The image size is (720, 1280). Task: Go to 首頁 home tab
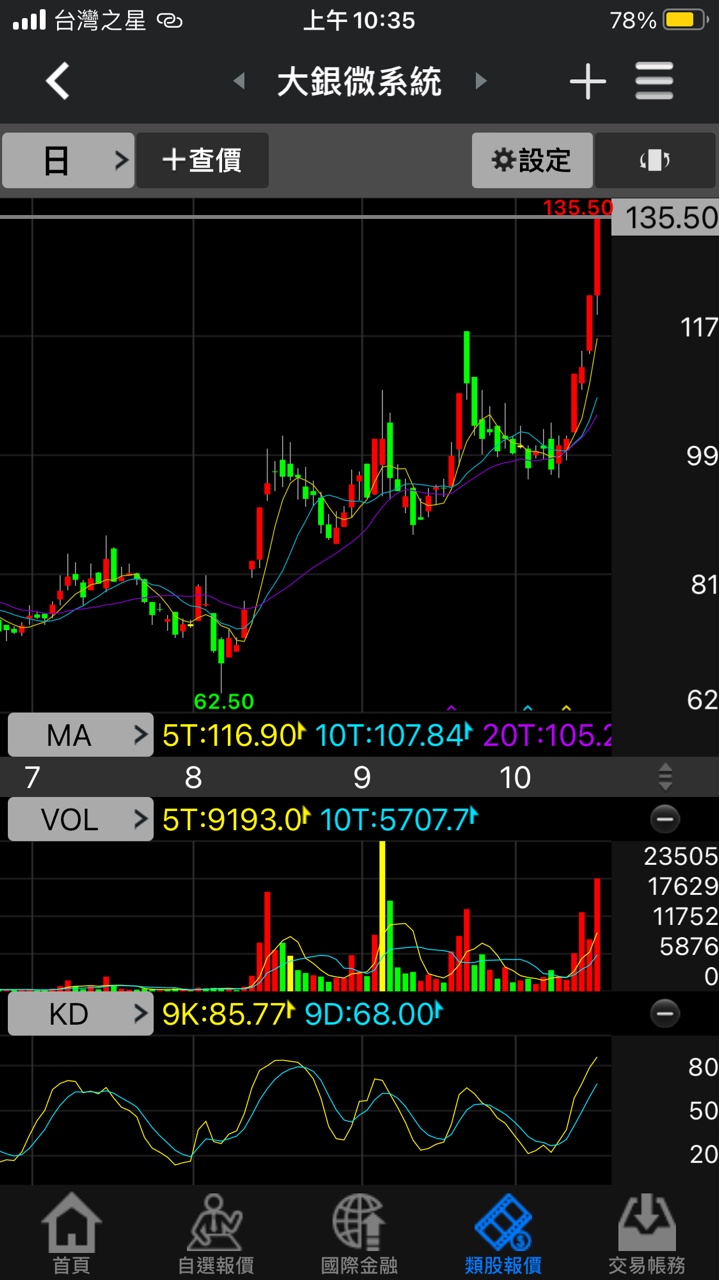(x=72, y=1235)
